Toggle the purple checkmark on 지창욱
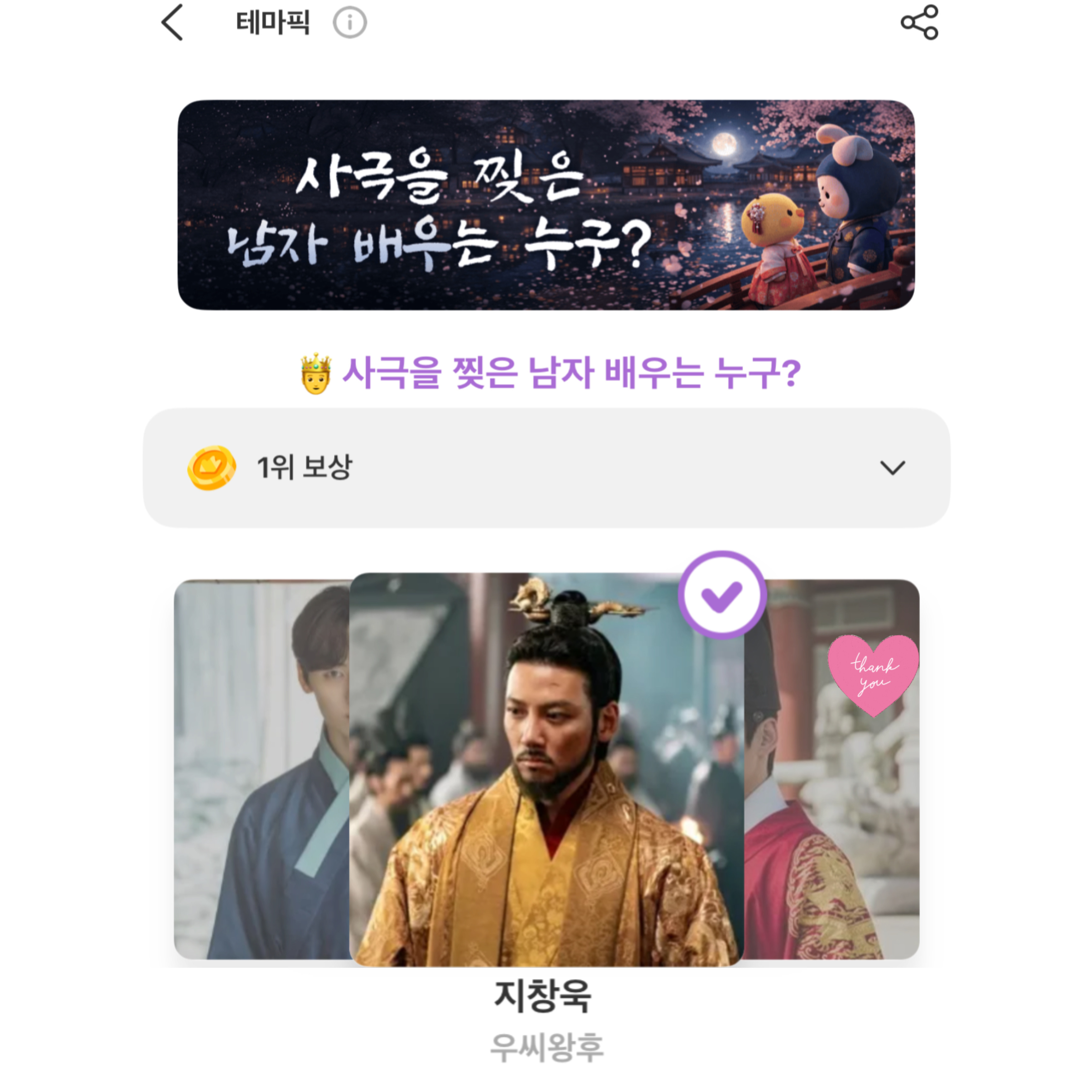The width and height of the screenshot is (1092, 1092). click(x=722, y=595)
